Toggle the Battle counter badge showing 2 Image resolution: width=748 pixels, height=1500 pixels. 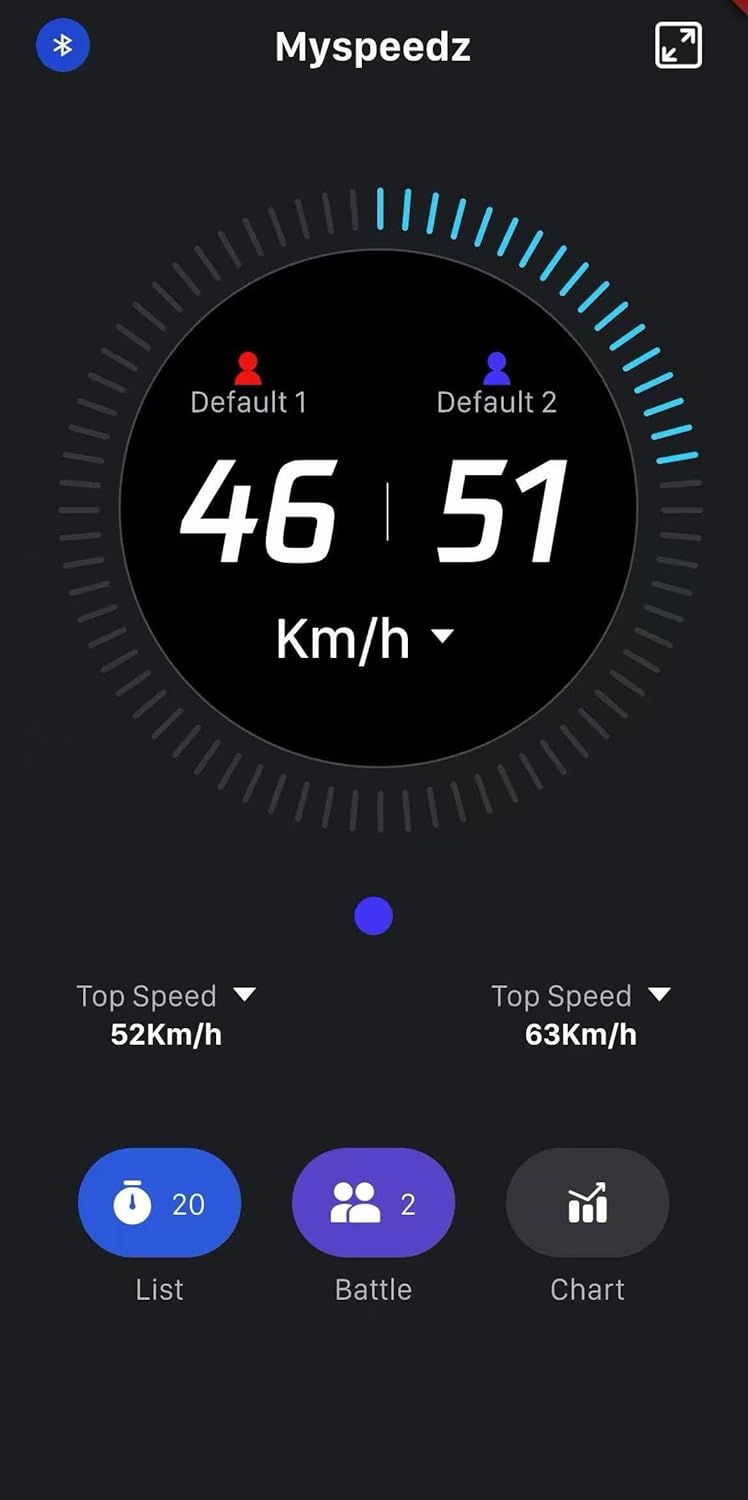click(408, 1205)
